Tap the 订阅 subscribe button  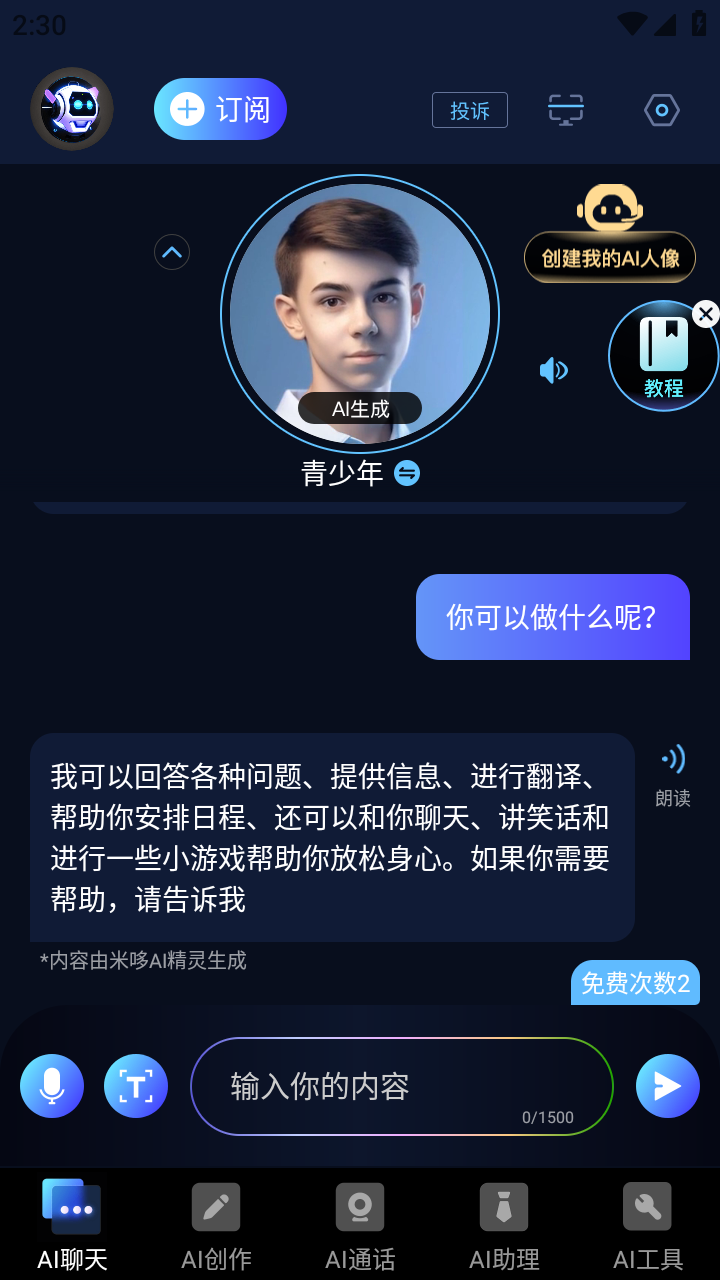pos(220,109)
